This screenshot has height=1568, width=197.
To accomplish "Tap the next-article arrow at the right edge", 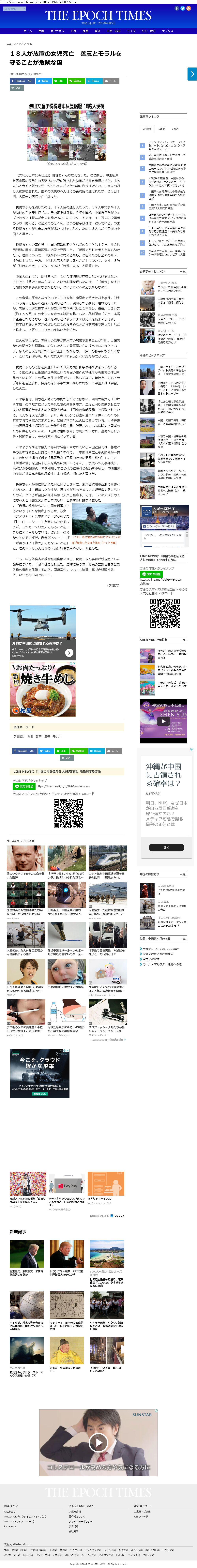I will tap(192, 74).
